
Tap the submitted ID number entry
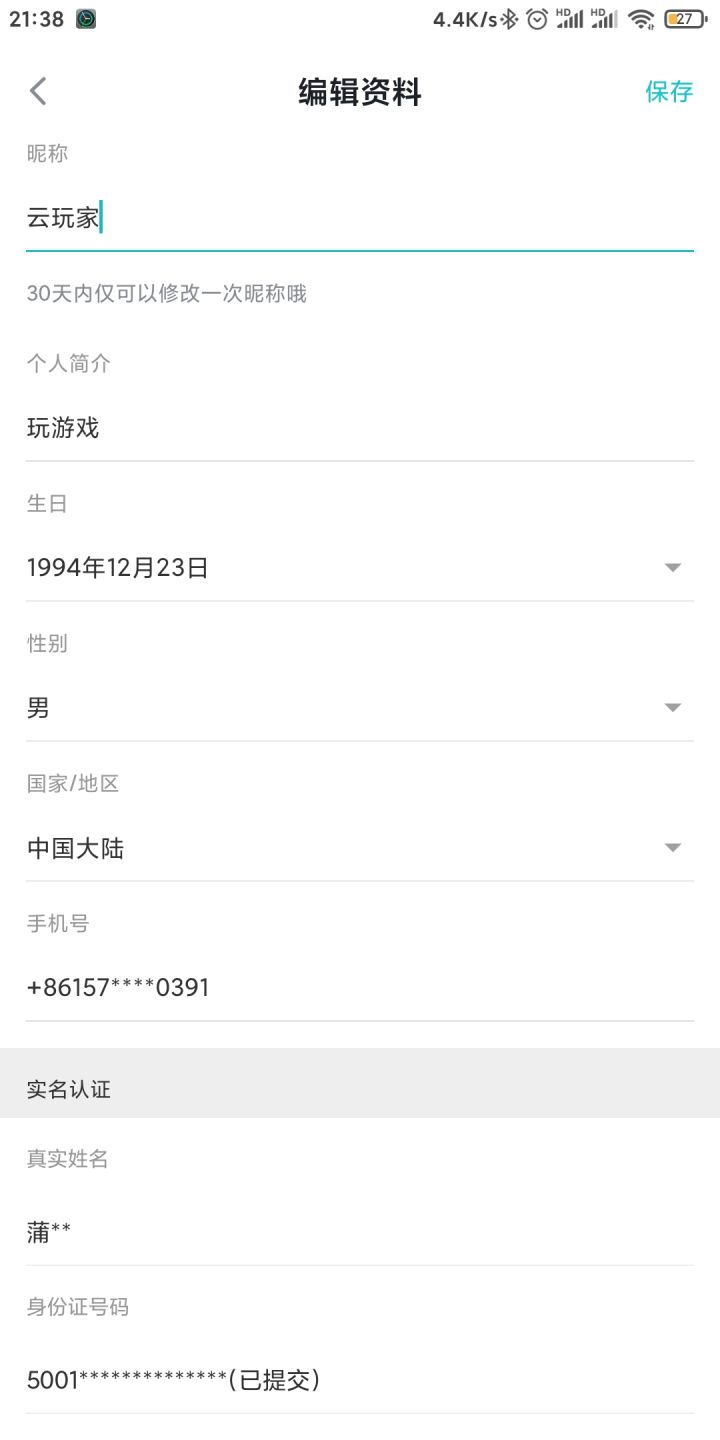[172, 1380]
